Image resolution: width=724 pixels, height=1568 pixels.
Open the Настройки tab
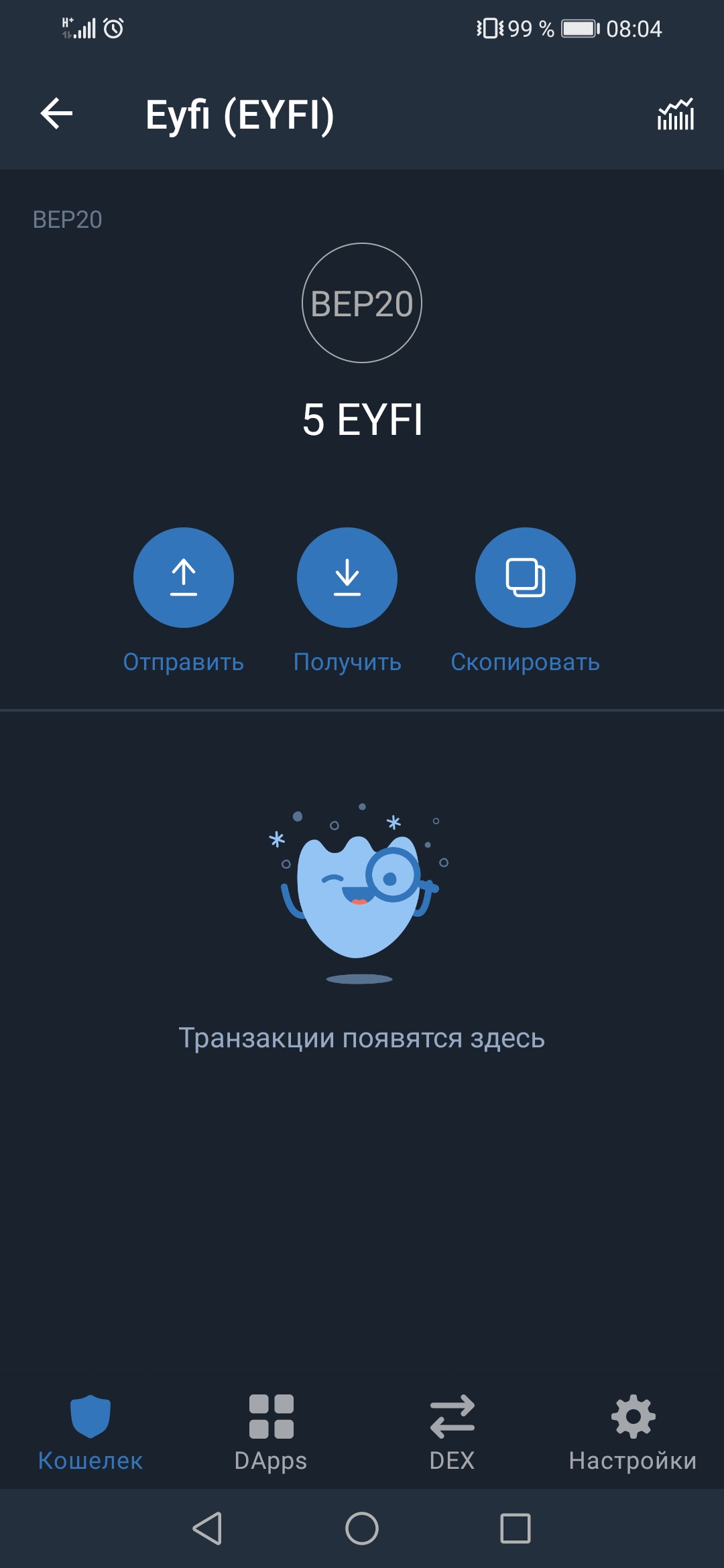tap(633, 1433)
